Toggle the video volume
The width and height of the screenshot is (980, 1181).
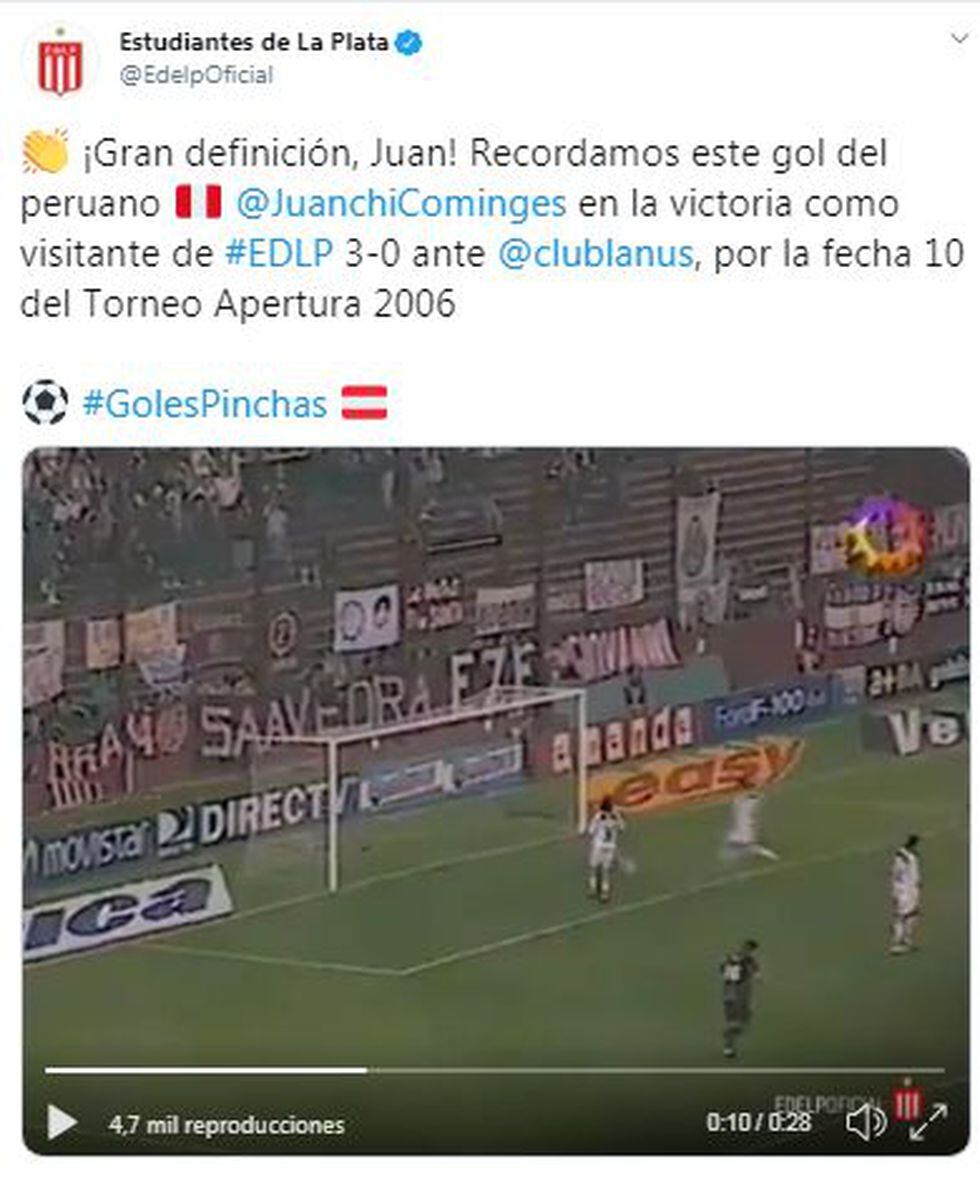pos(864,1122)
